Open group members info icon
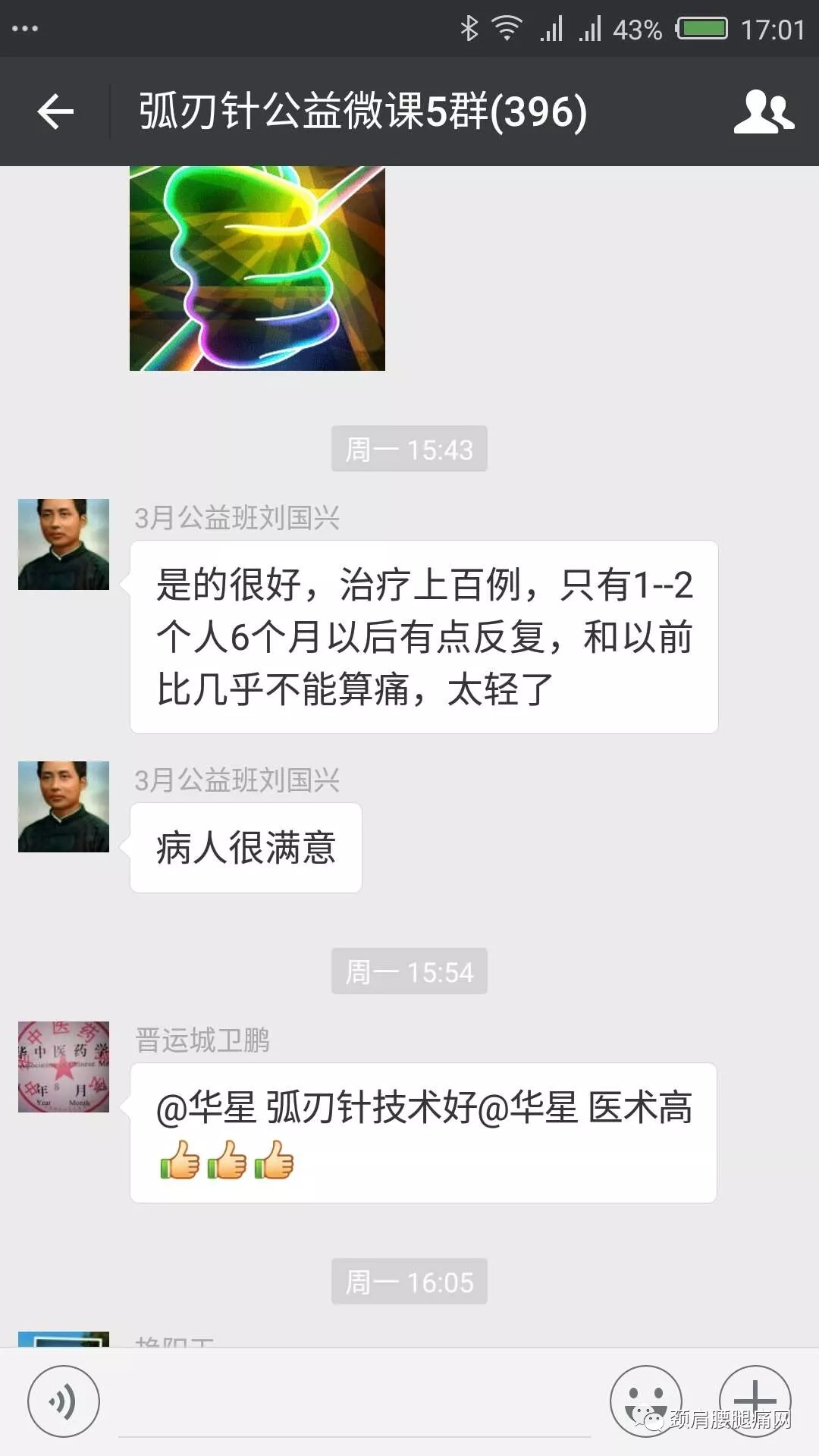The height and width of the screenshot is (1456, 819). point(764,111)
